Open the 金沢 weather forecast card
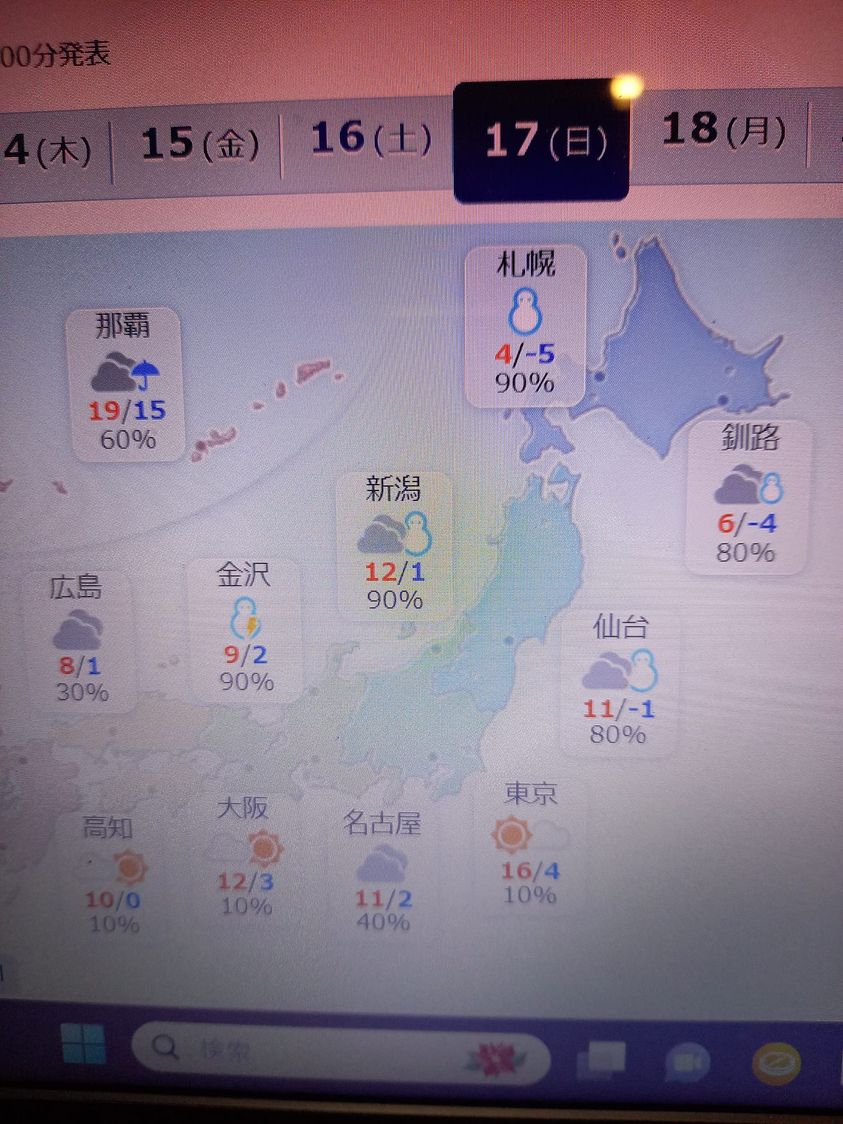The width and height of the screenshot is (843, 1124). click(245, 628)
